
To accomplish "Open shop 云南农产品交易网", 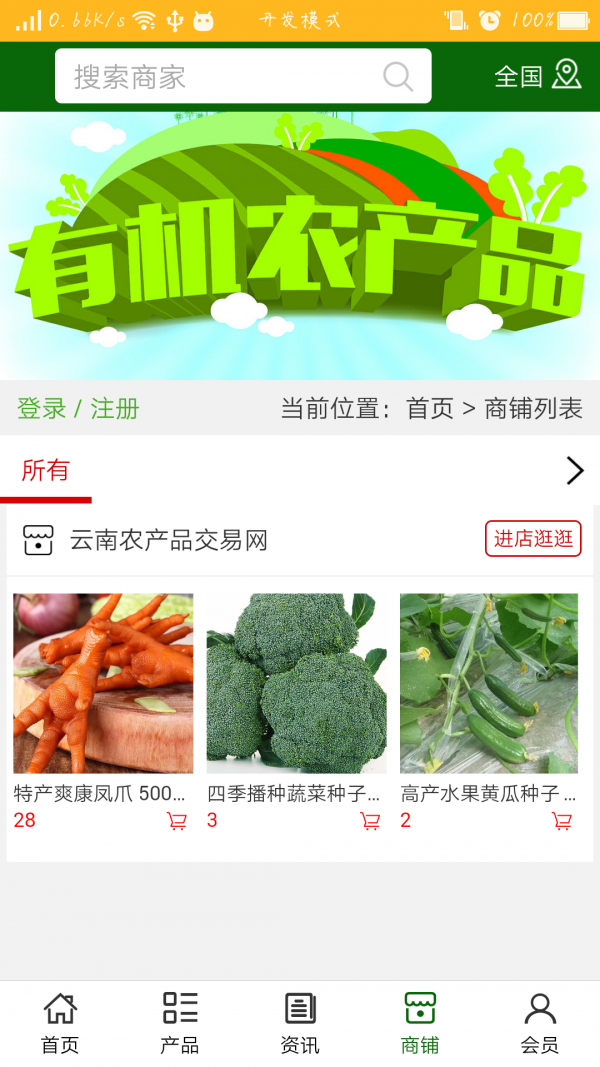I will (x=168, y=541).
